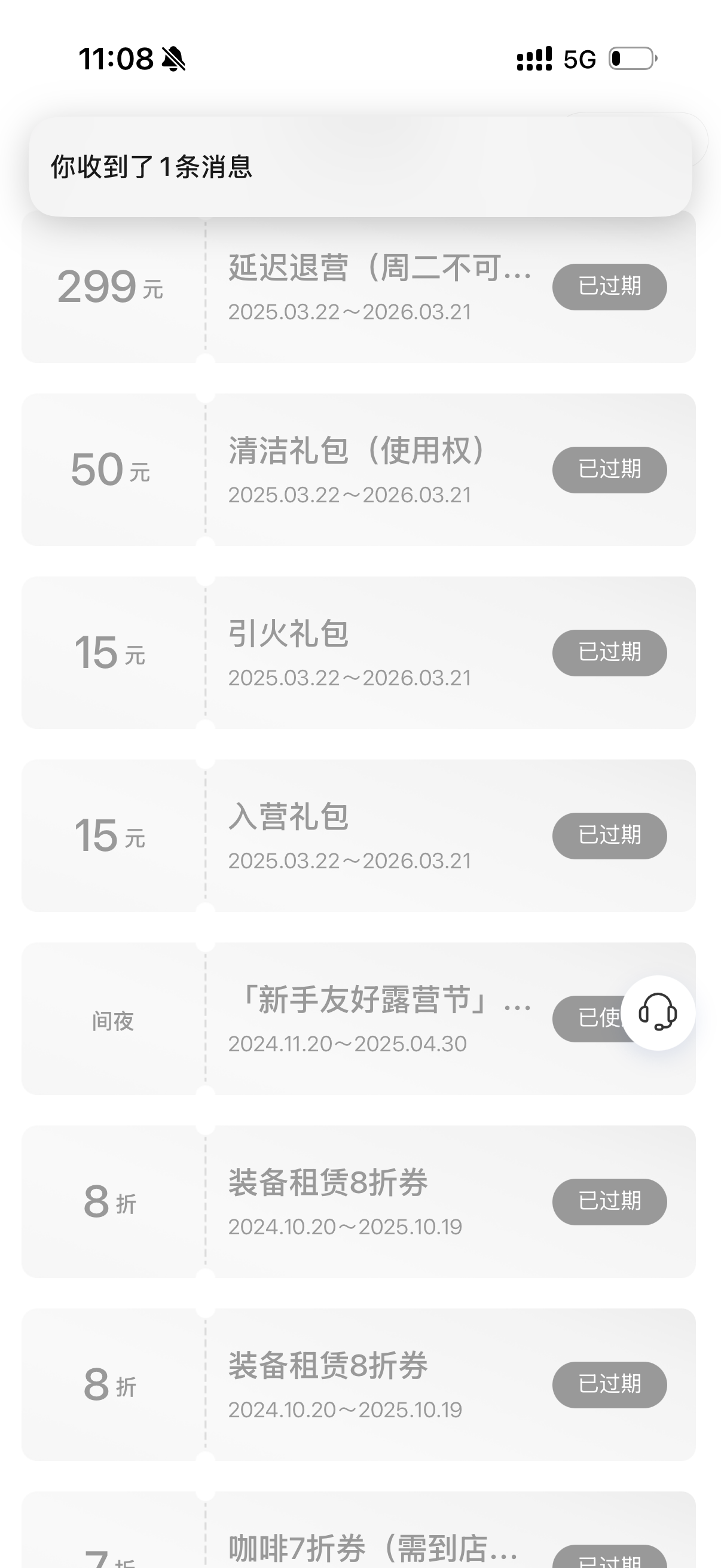The width and height of the screenshot is (721, 1568).
Task: Open the customer service headset button
Action: [x=657, y=1013]
